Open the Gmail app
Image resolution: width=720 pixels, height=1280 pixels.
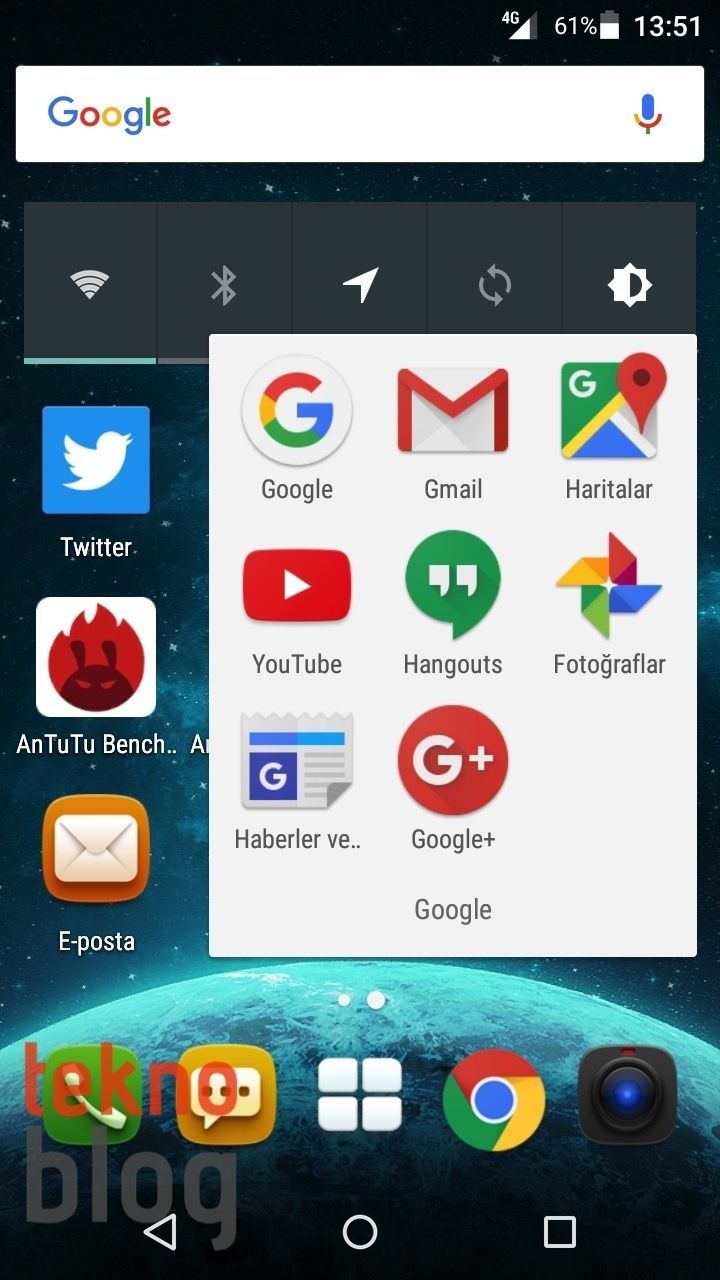452,408
